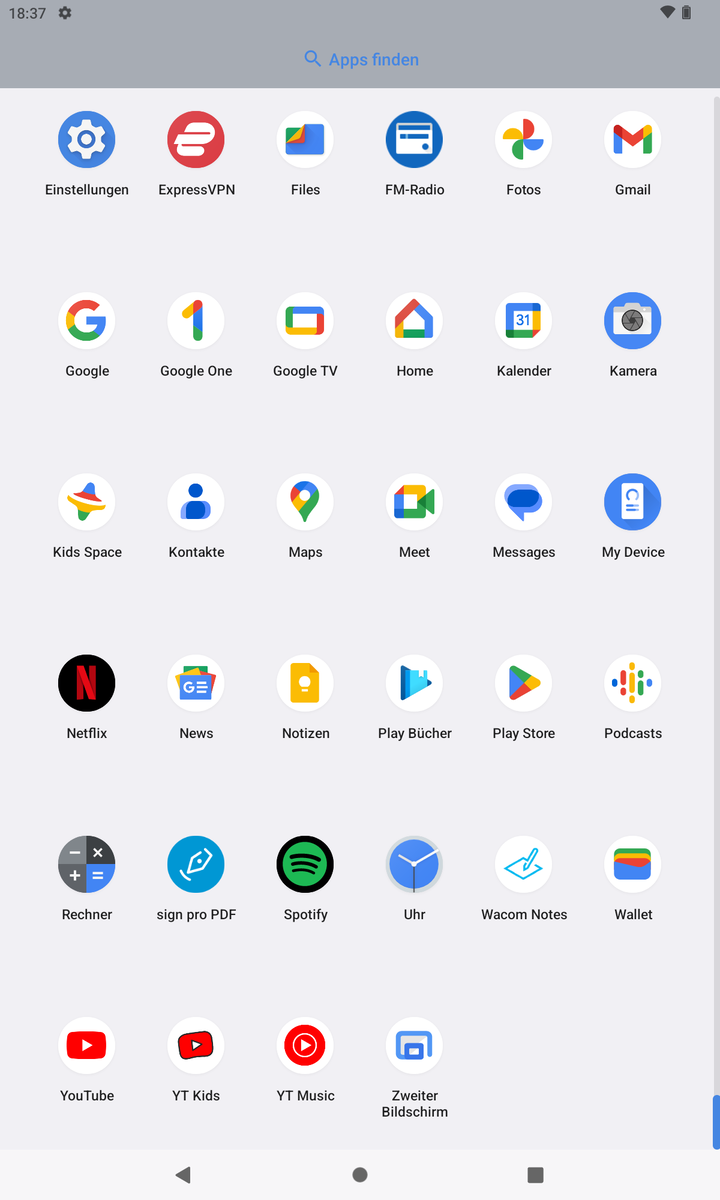Image resolution: width=720 pixels, height=1200 pixels.
Task: Start the Kamera app
Action: coord(633,321)
